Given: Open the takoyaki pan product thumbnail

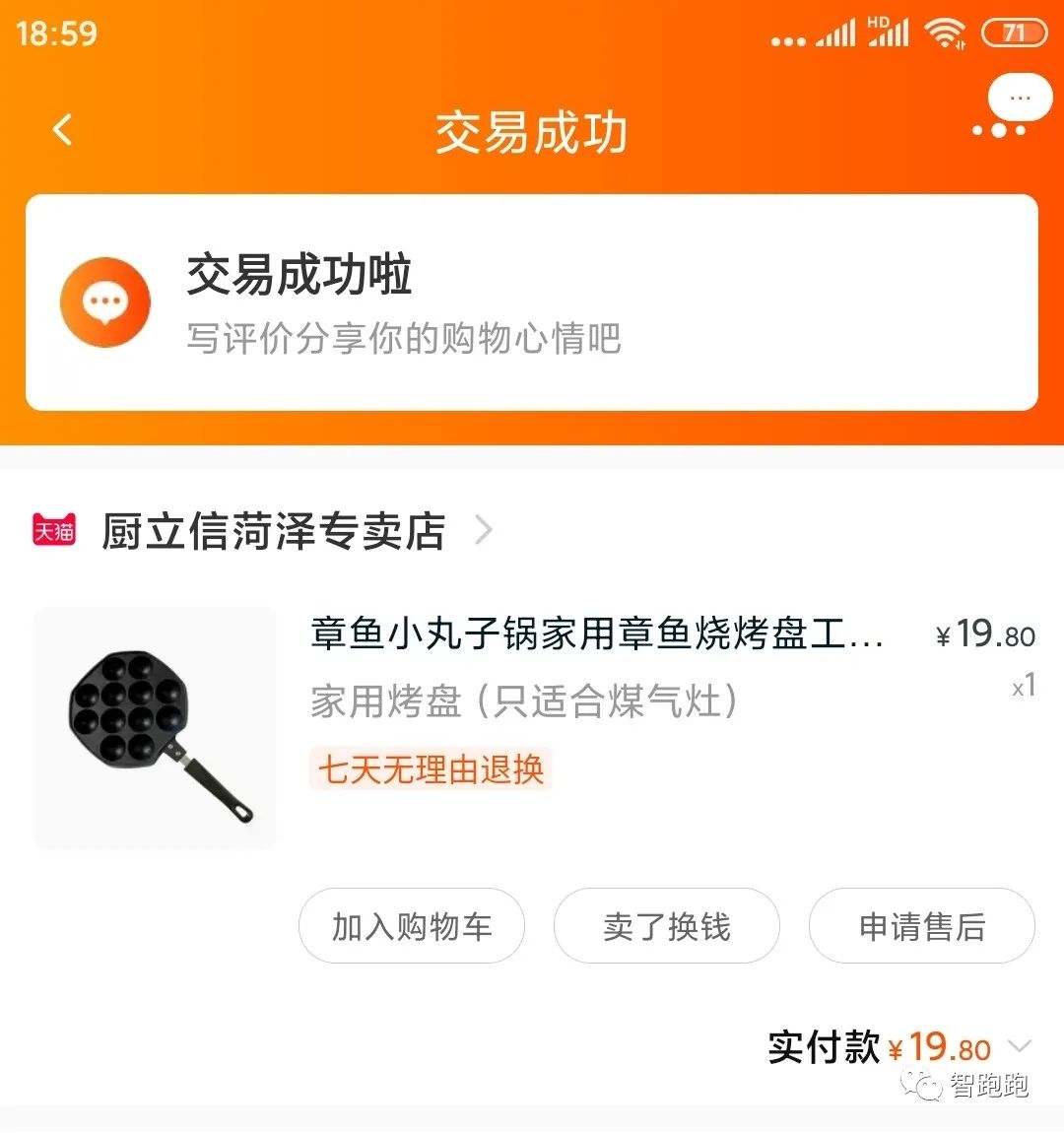Looking at the screenshot, I should 155,729.
